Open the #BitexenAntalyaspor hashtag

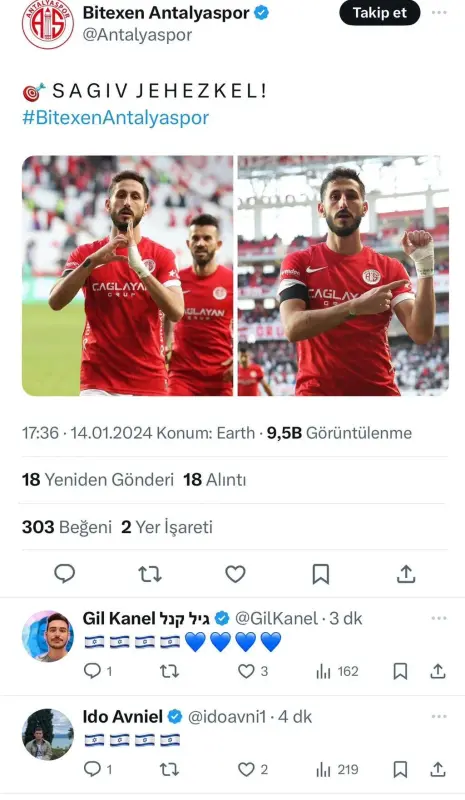click(115, 117)
